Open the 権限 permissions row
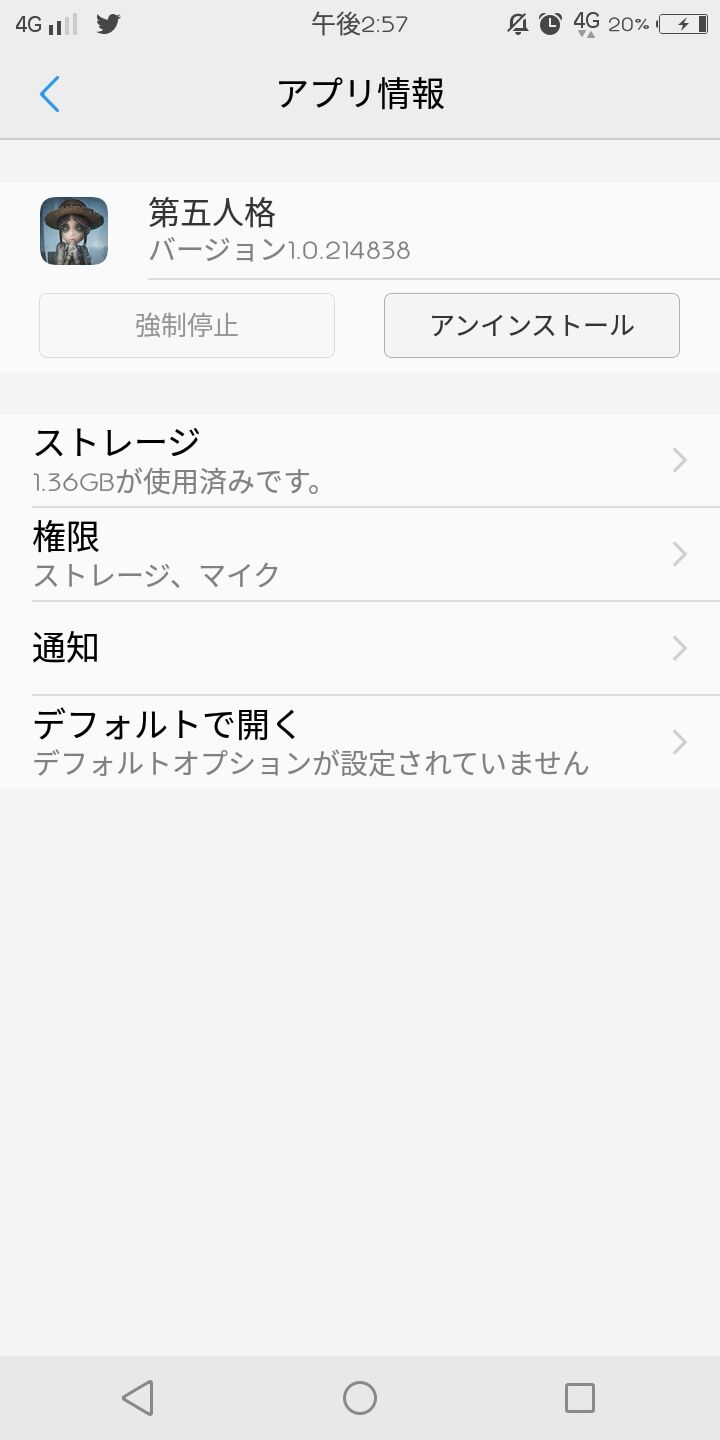720x1440 pixels. point(360,554)
